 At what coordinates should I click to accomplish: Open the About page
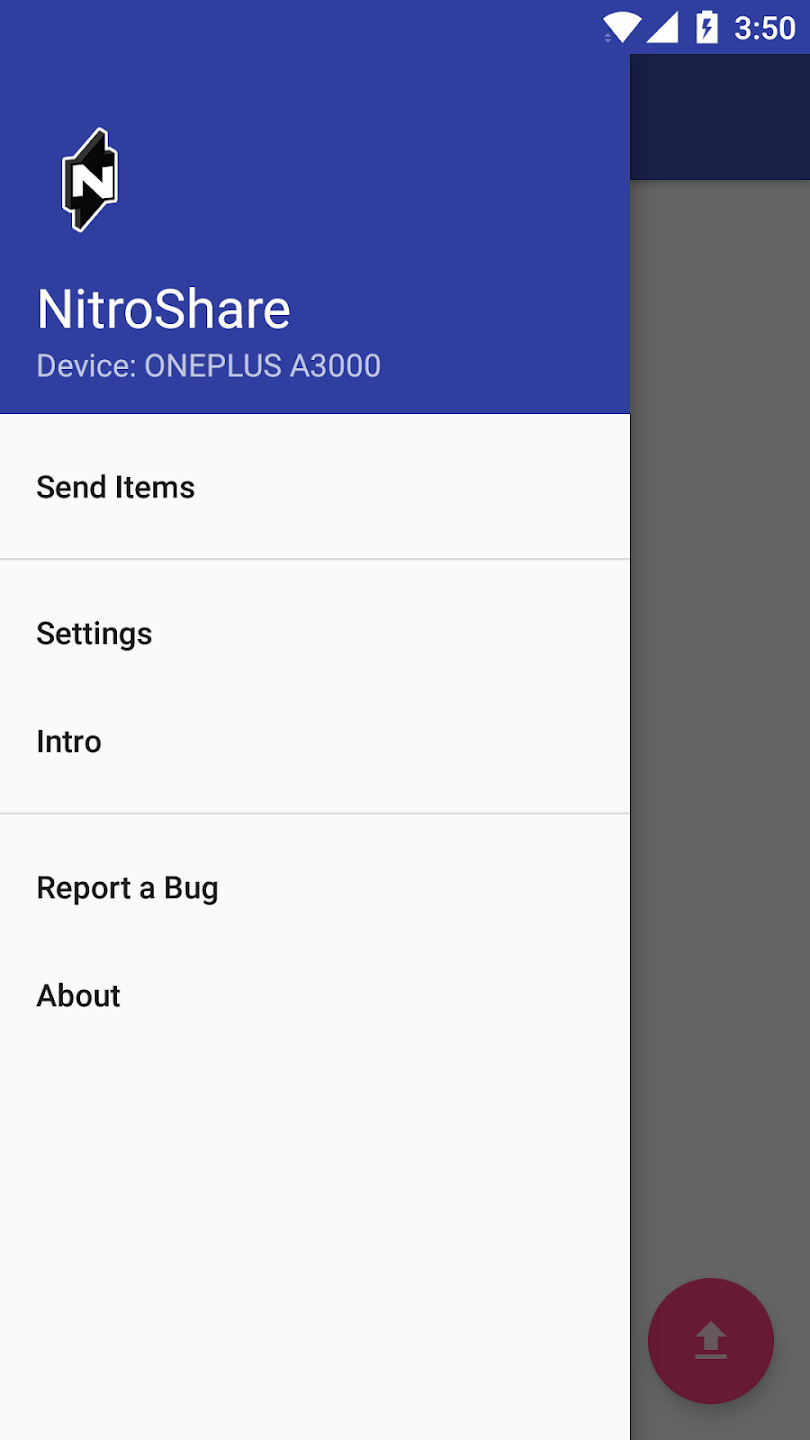[x=79, y=995]
